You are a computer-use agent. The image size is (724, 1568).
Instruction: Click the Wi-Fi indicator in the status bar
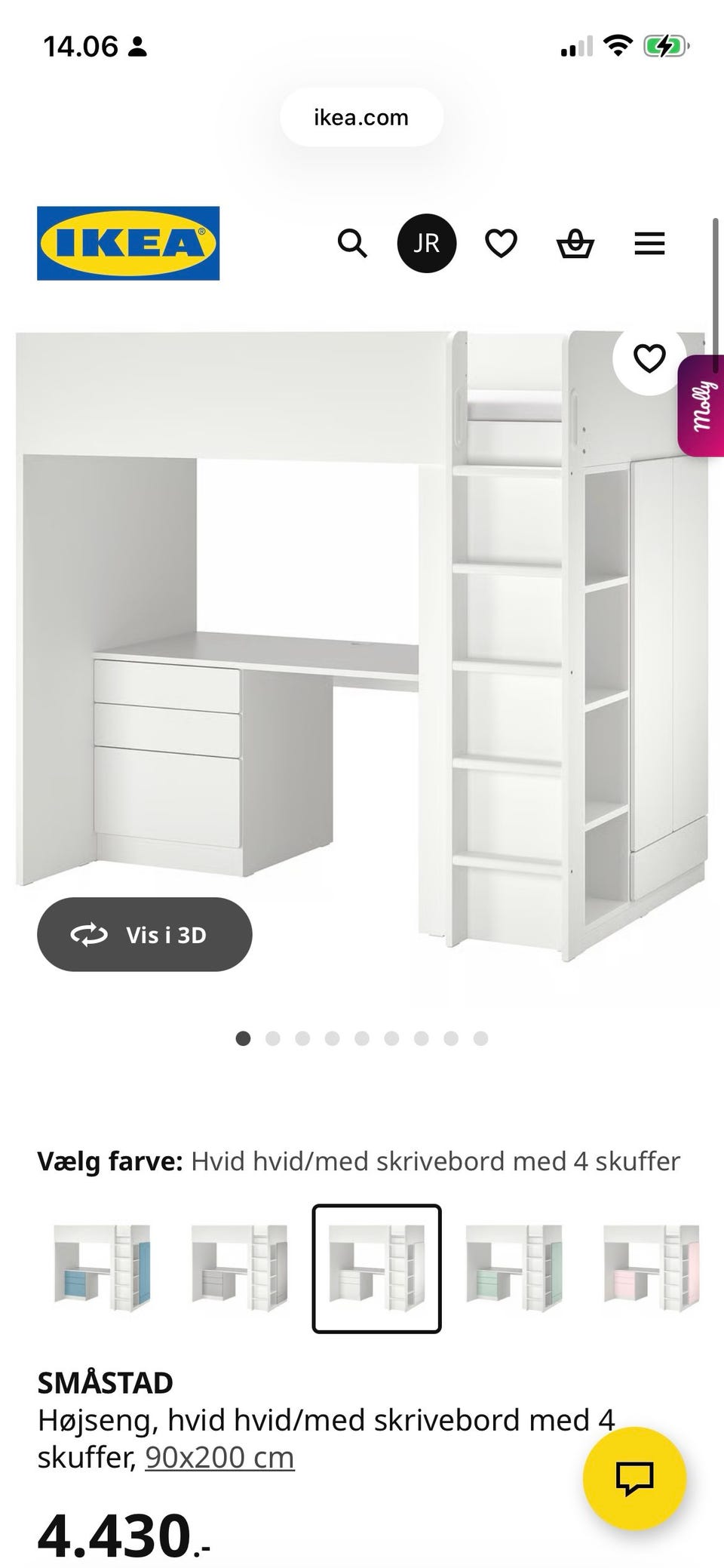(618, 45)
